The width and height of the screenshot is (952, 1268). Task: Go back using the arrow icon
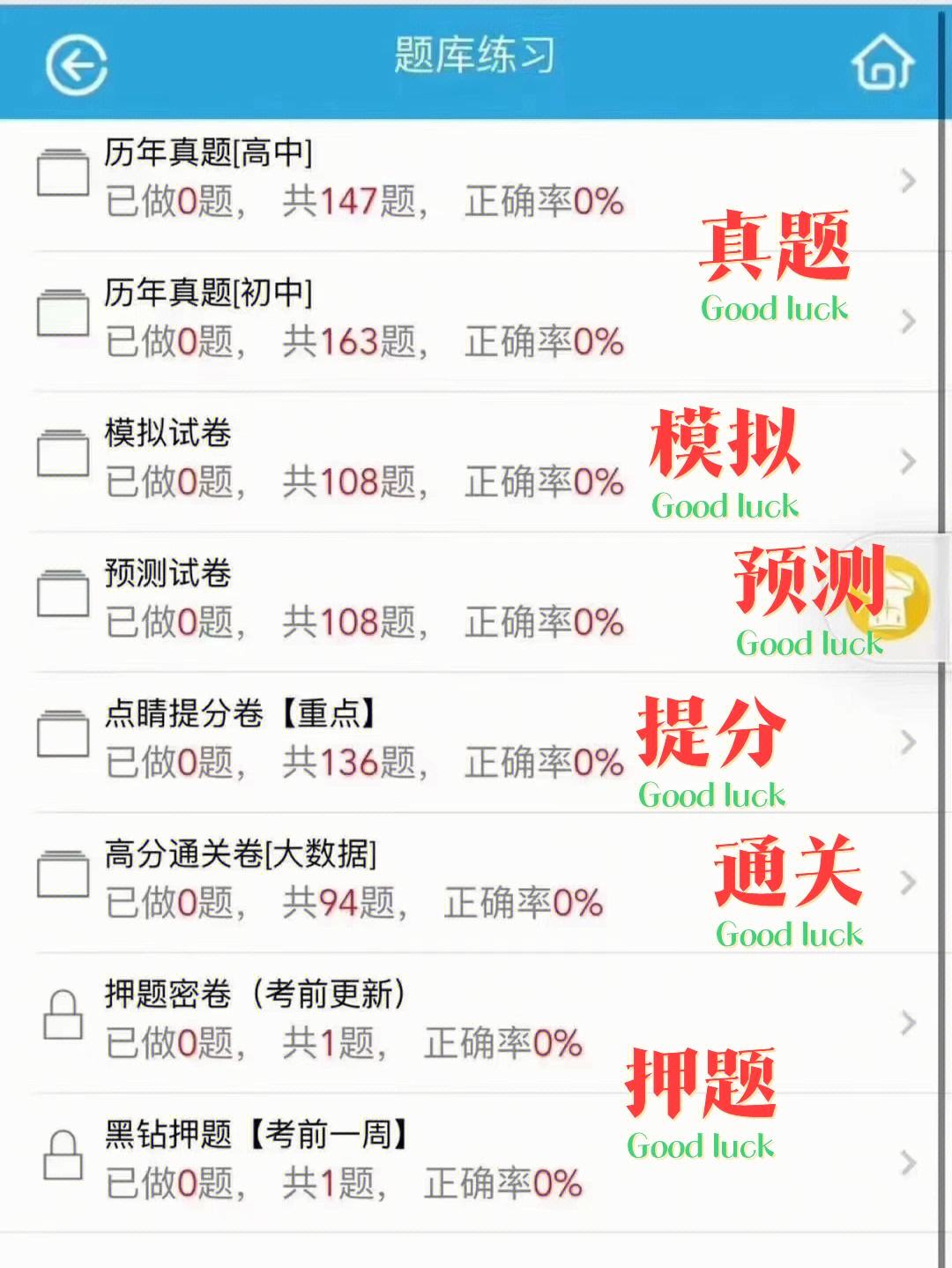tap(77, 64)
